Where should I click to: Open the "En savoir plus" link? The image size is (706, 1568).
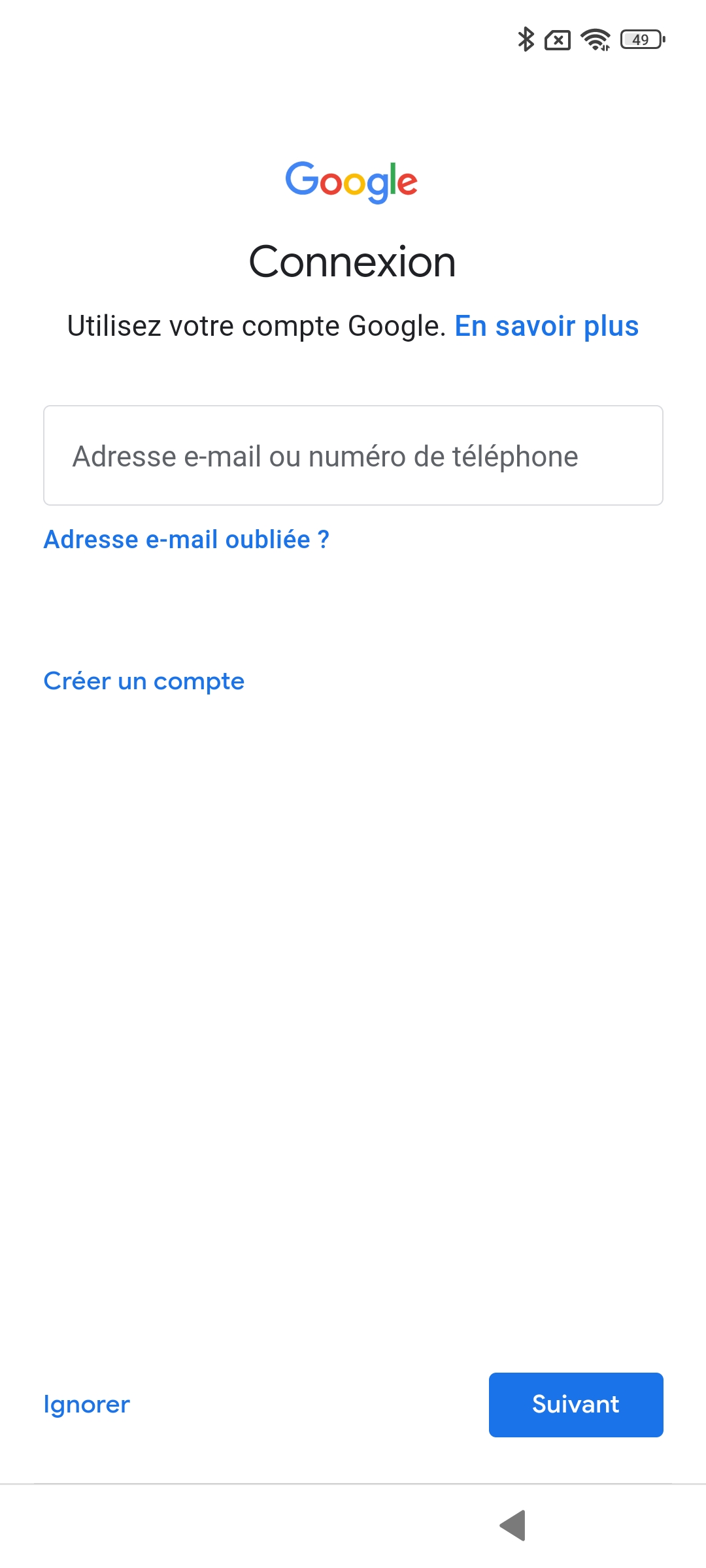pos(546,326)
